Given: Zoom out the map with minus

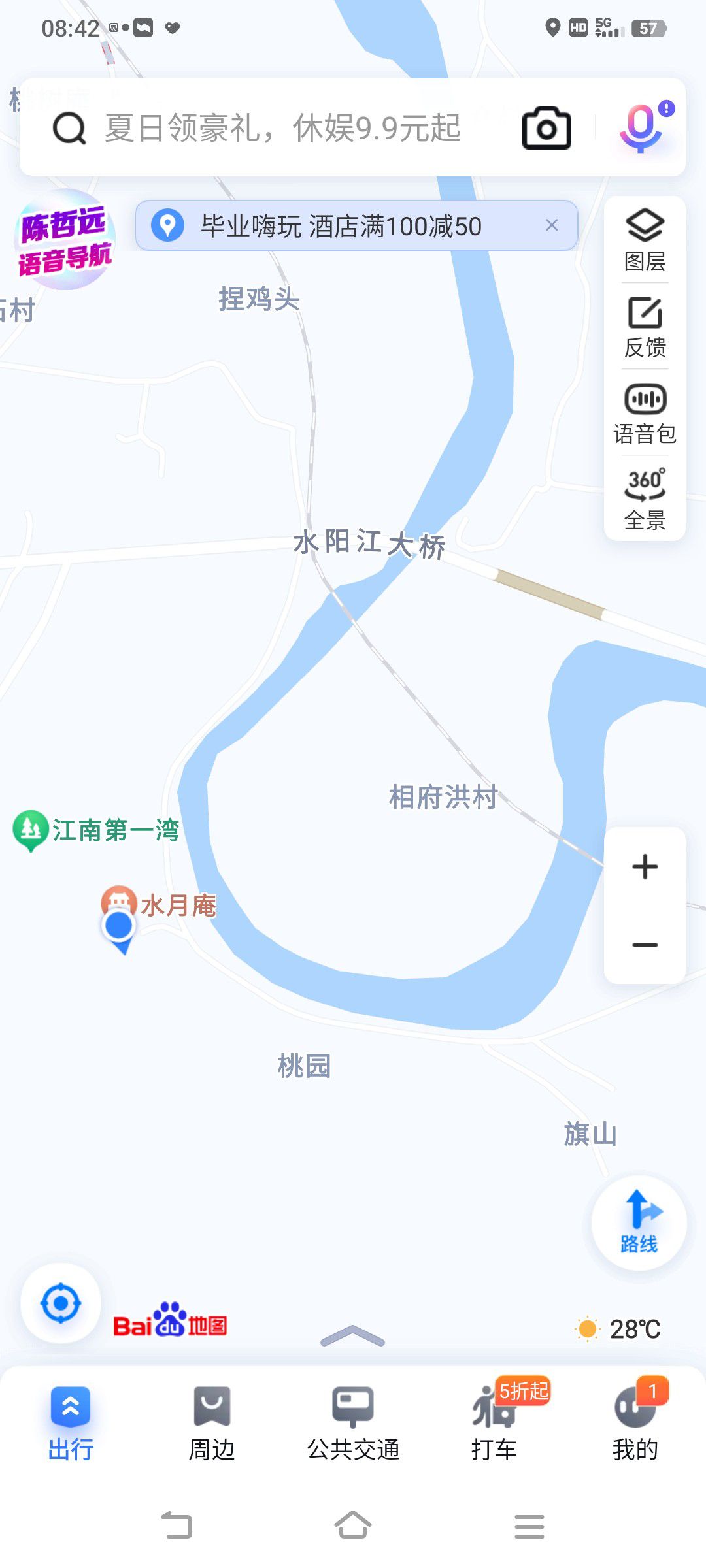Looking at the screenshot, I should click(645, 945).
